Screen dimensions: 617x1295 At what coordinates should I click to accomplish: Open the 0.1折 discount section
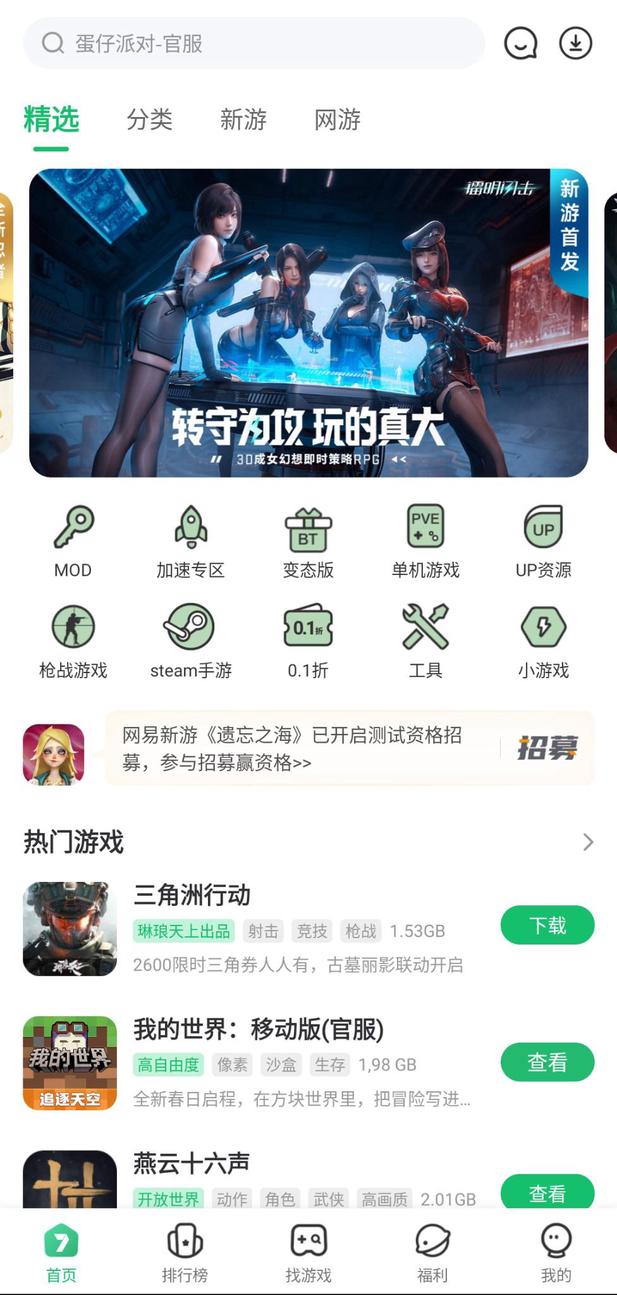[308, 642]
